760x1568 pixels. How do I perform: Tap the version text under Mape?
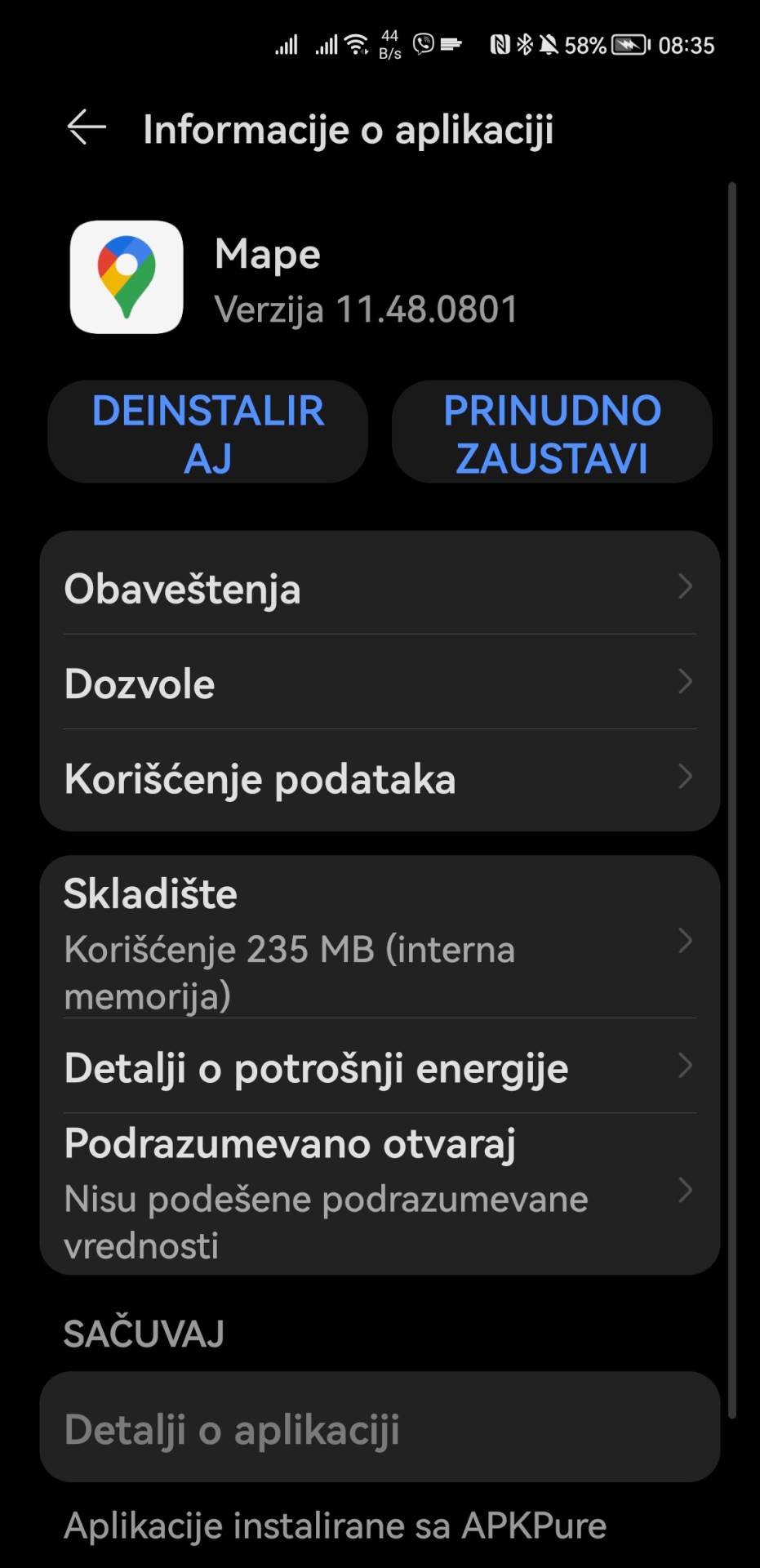click(x=366, y=309)
